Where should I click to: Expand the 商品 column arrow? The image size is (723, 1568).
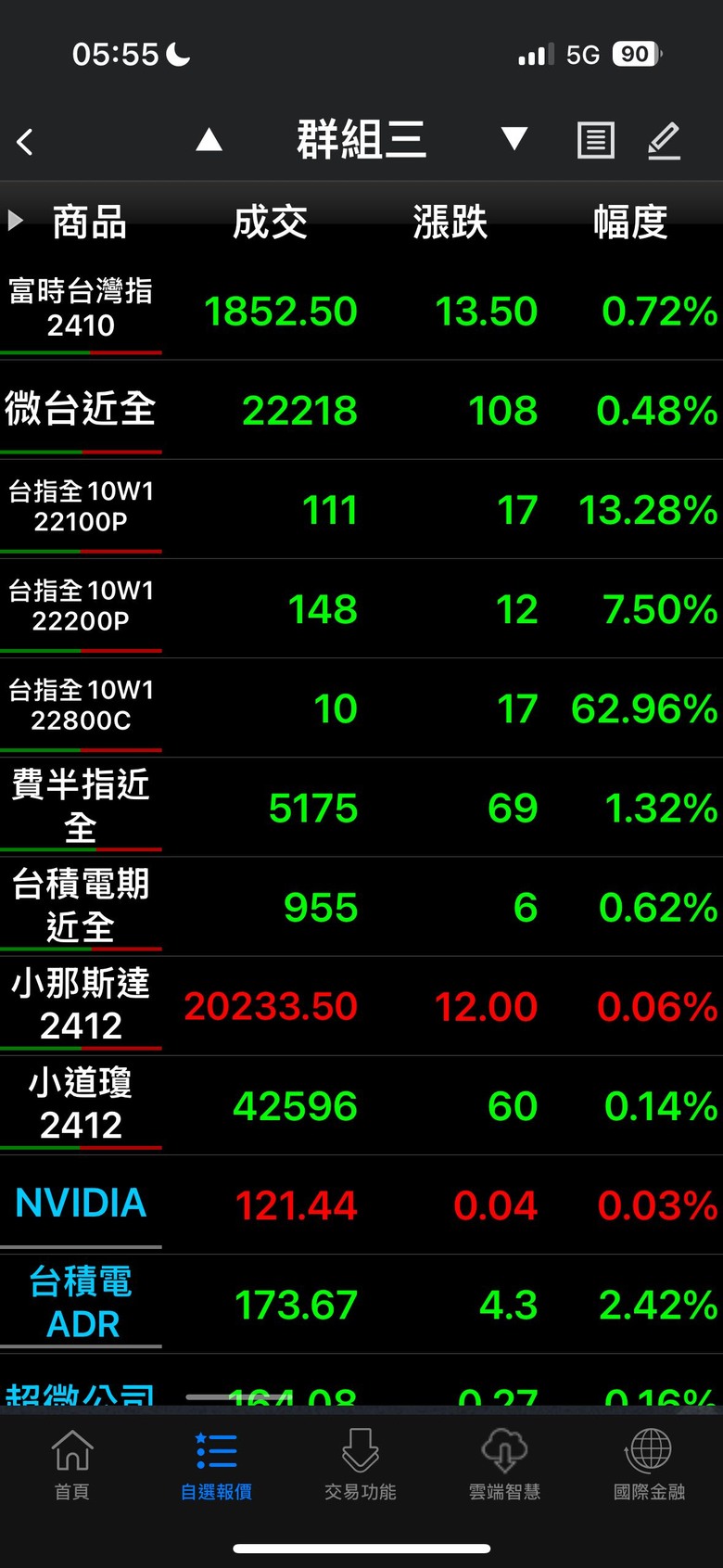pos(15,221)
